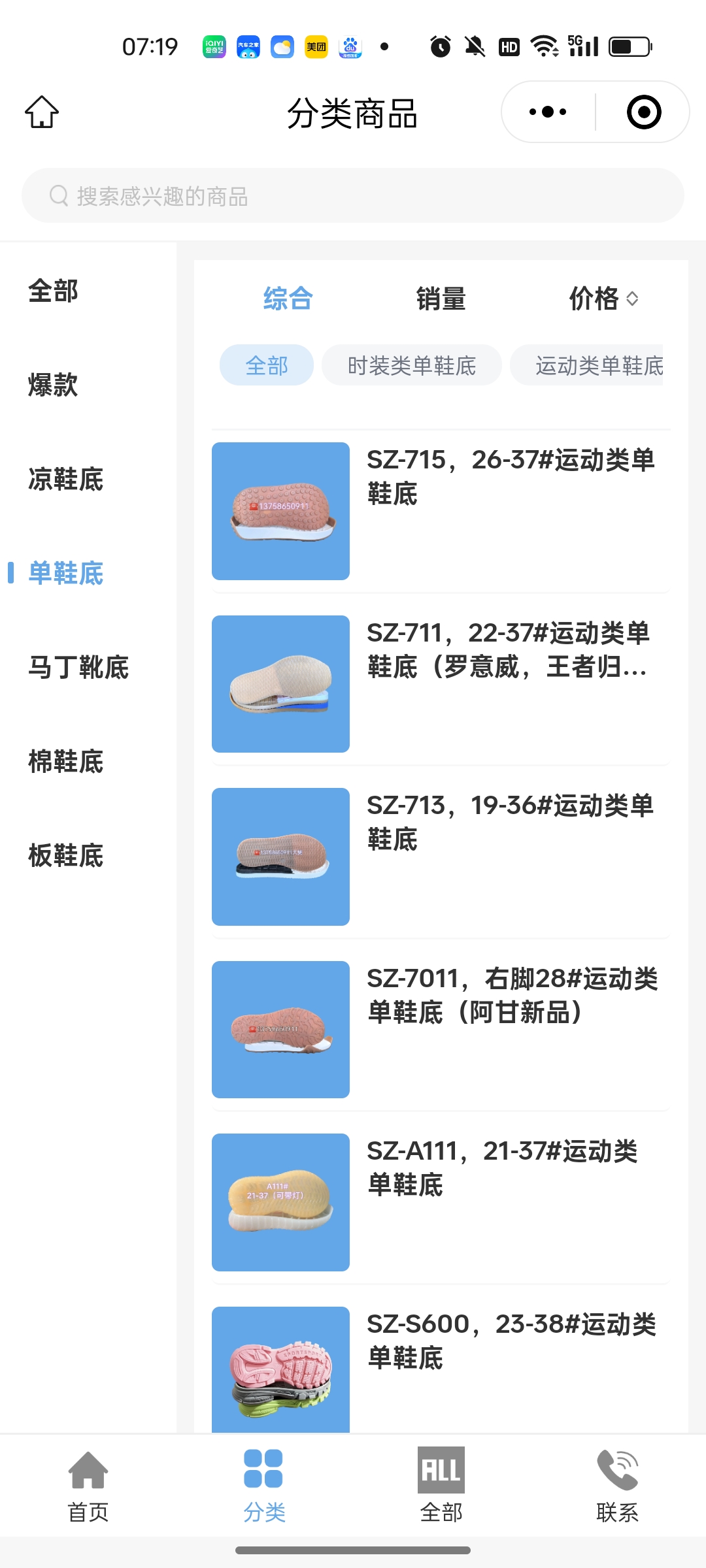This screenshot has height=1568, width=706.
Task: Switch to the 马丁靴底 category
Action: click(78, 667)
